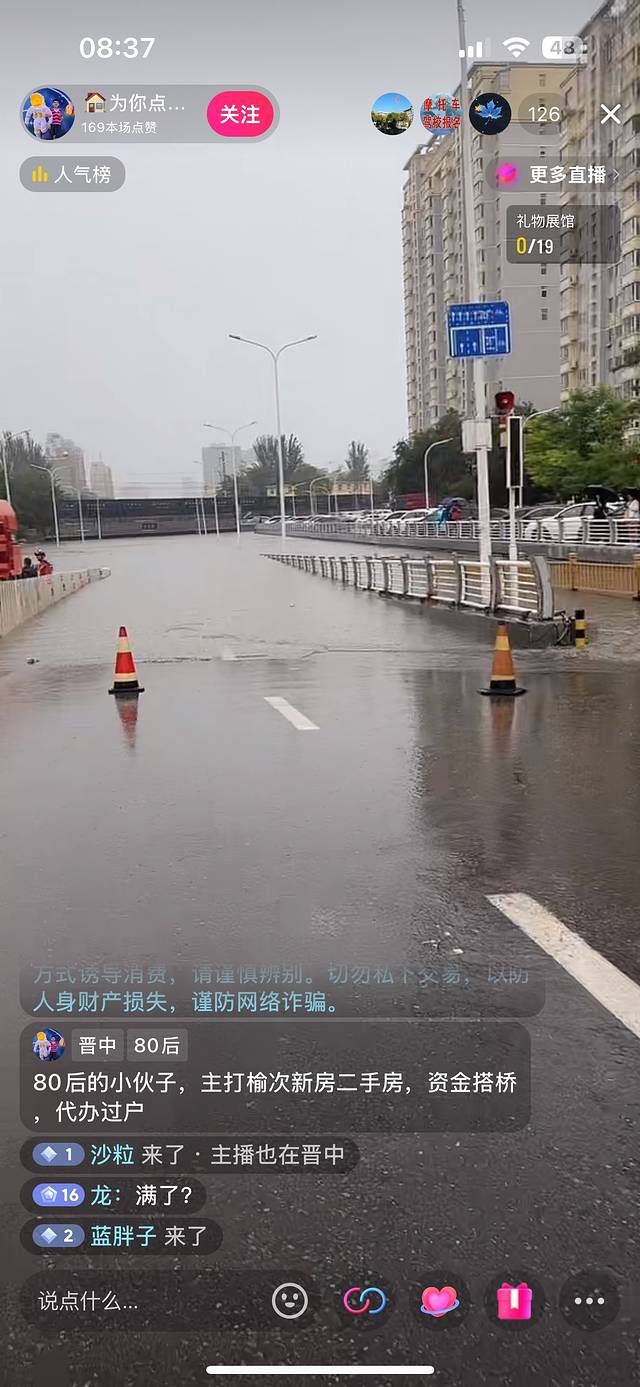Open 沙粒's profile from the chat

pos(112,1155)
